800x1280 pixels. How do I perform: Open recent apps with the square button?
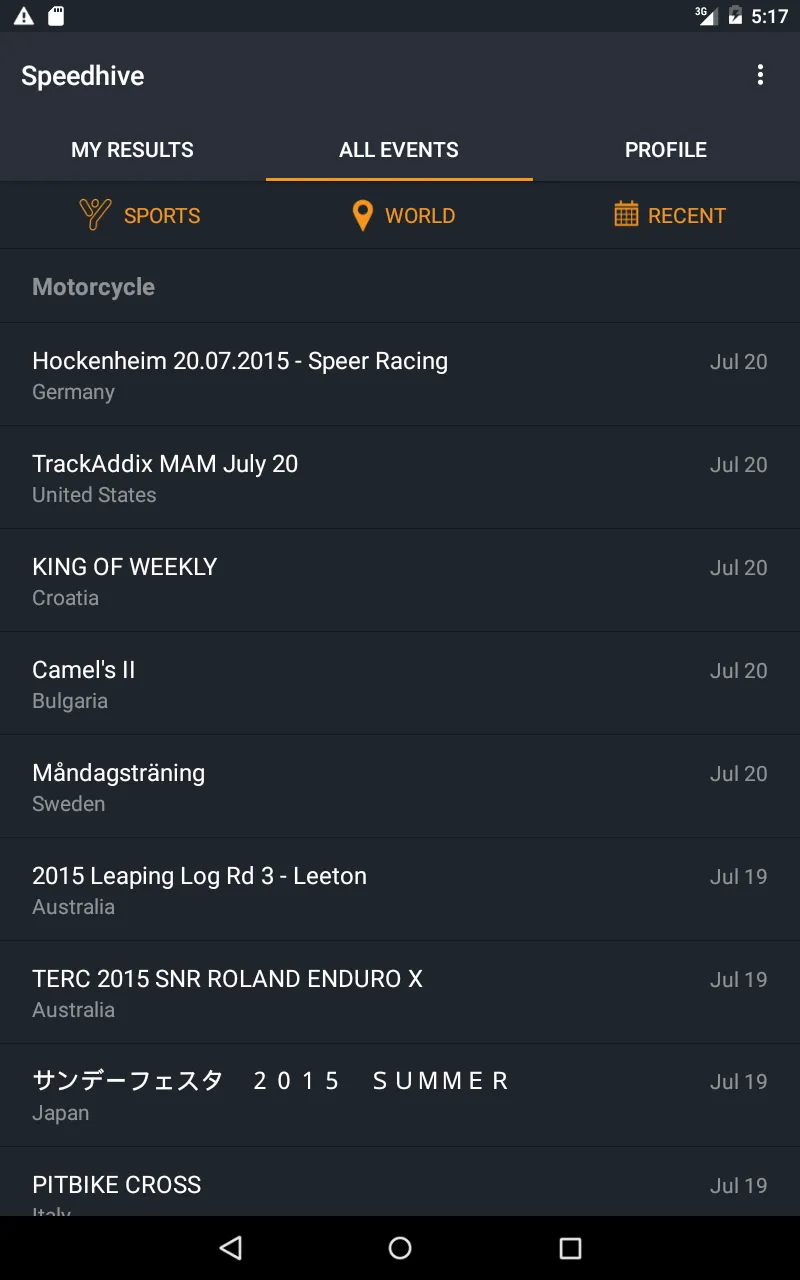click(x=568, y=1247)
